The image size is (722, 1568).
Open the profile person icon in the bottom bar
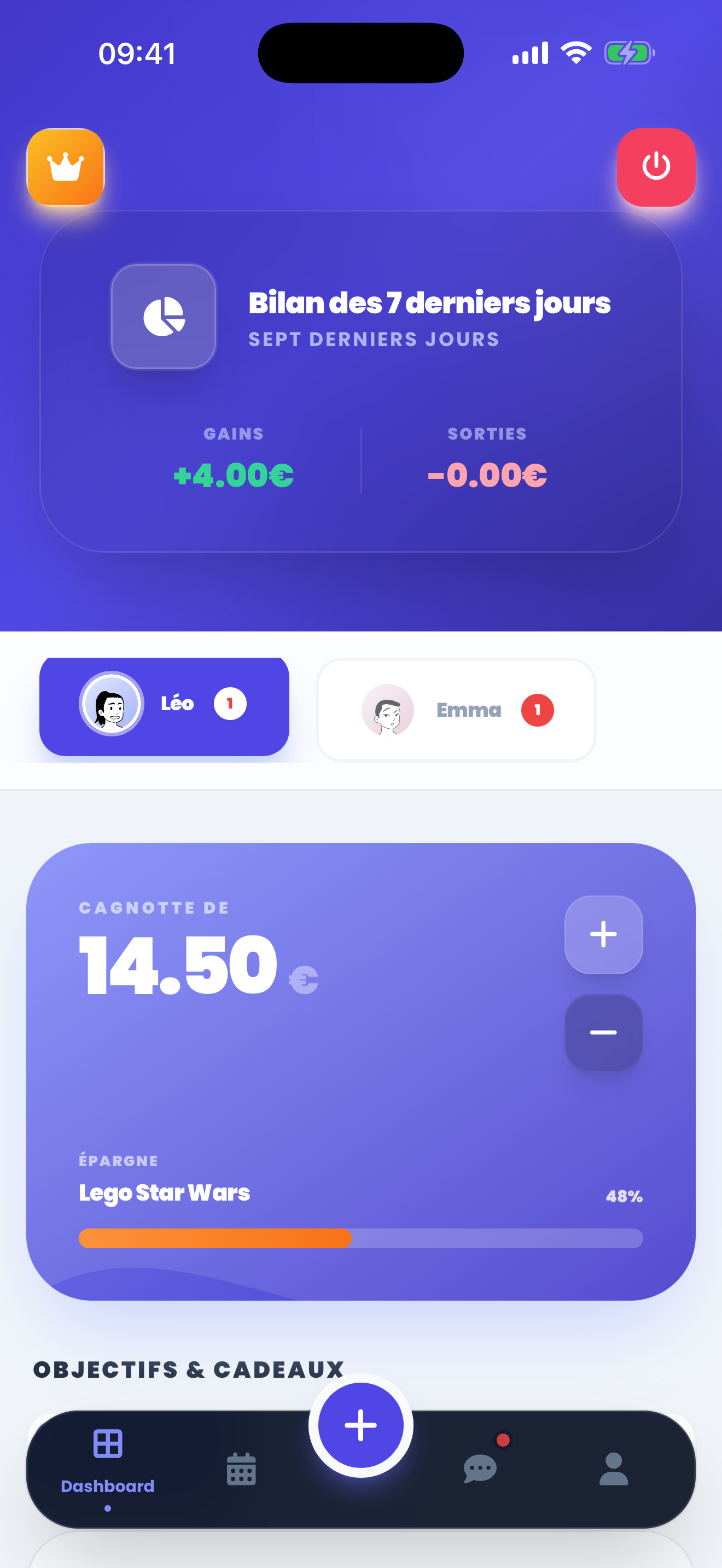pyautogui.click(x=614, y=1468)
